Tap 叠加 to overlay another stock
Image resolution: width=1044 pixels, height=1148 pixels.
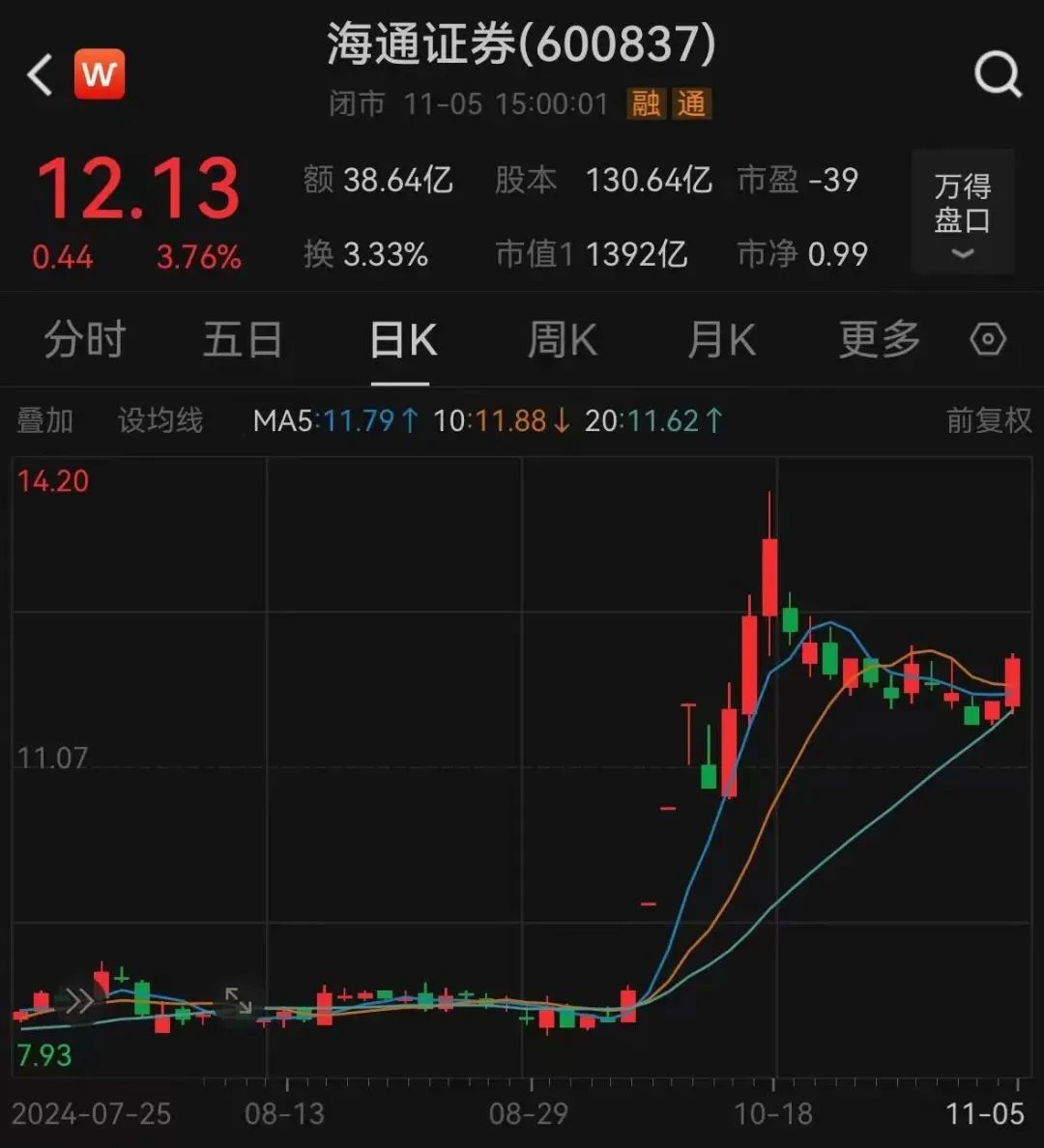45,420
